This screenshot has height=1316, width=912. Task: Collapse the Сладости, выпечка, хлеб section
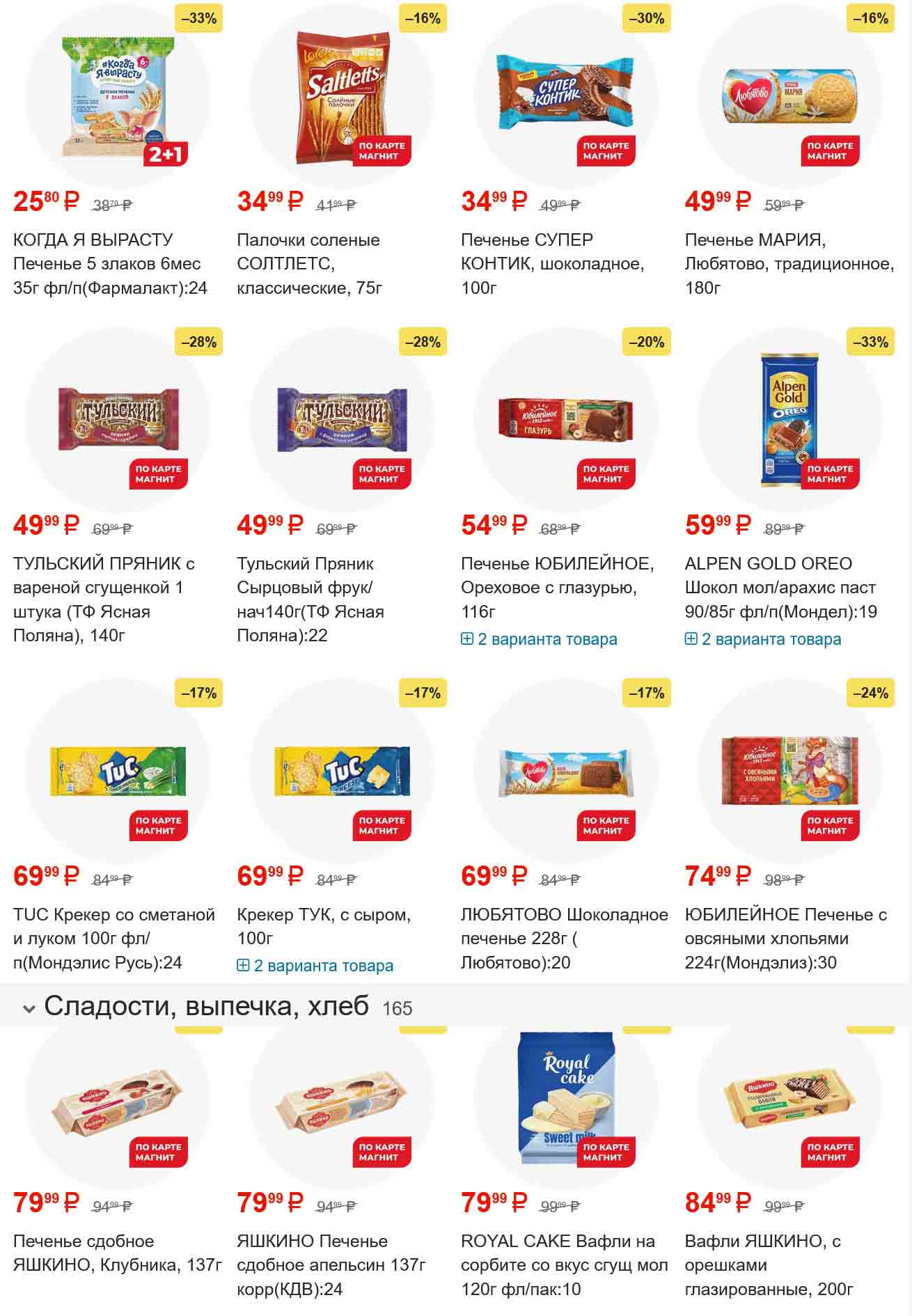tap(29, 1008)
